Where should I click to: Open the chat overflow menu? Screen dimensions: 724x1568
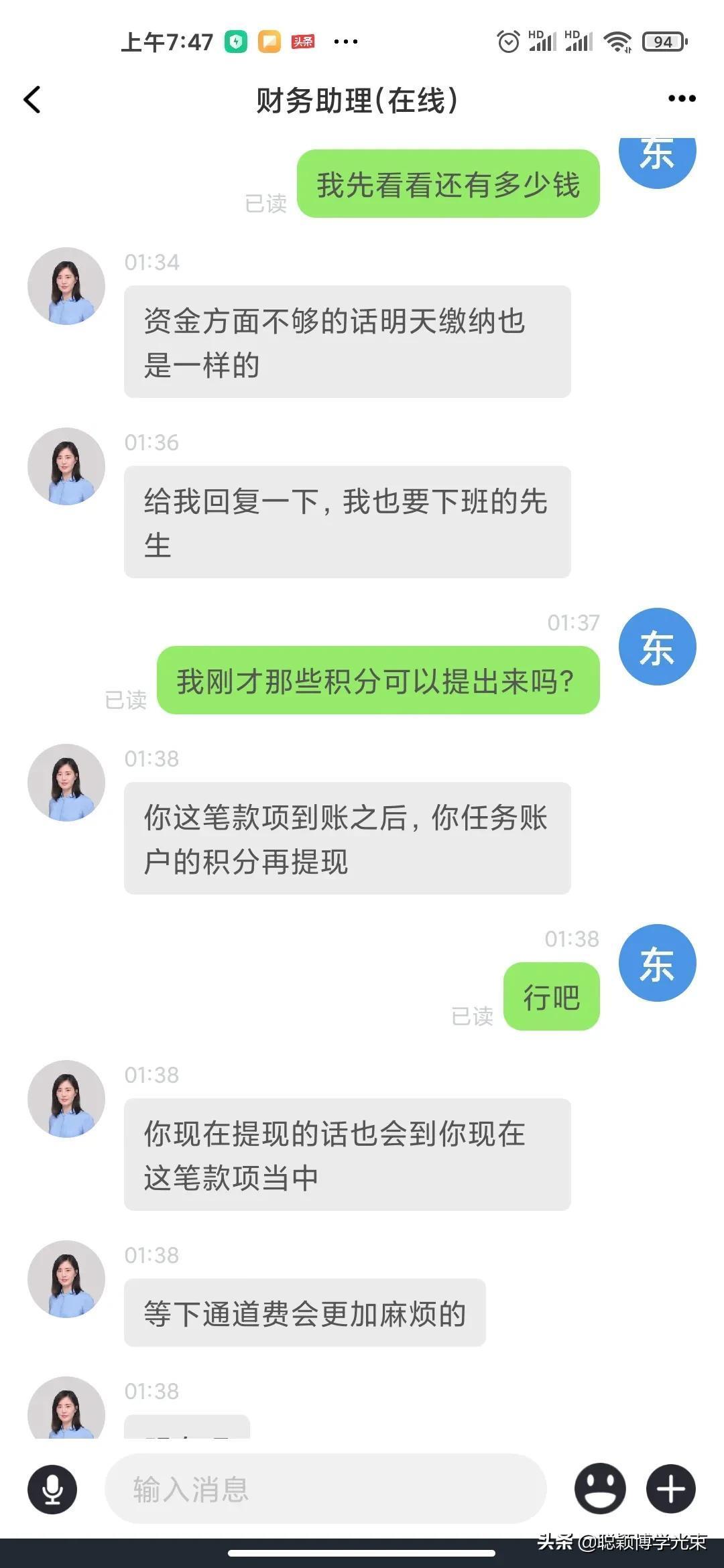(x=681, y=99)
